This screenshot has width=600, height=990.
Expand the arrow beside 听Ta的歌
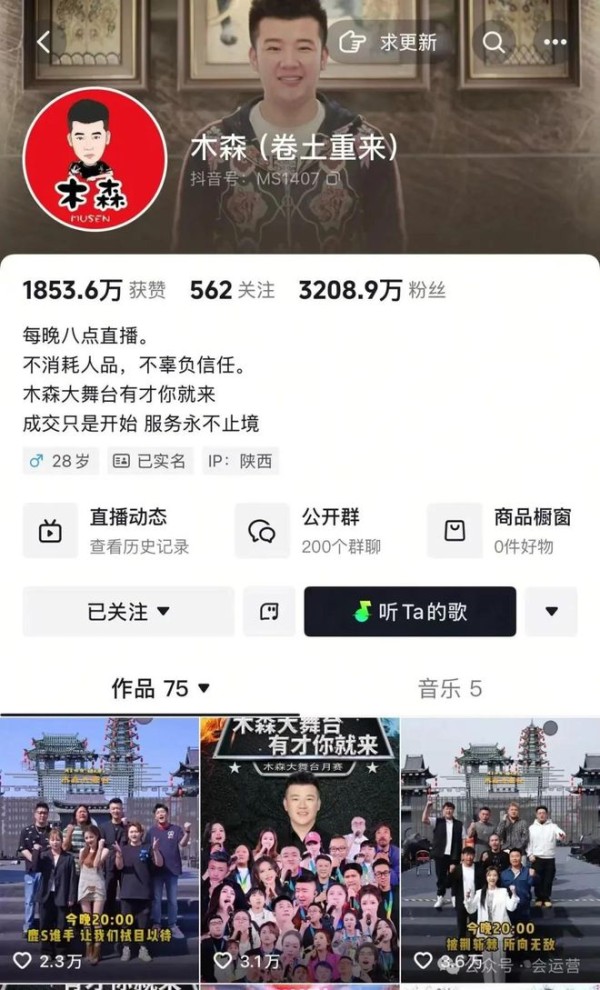point(551,611)
